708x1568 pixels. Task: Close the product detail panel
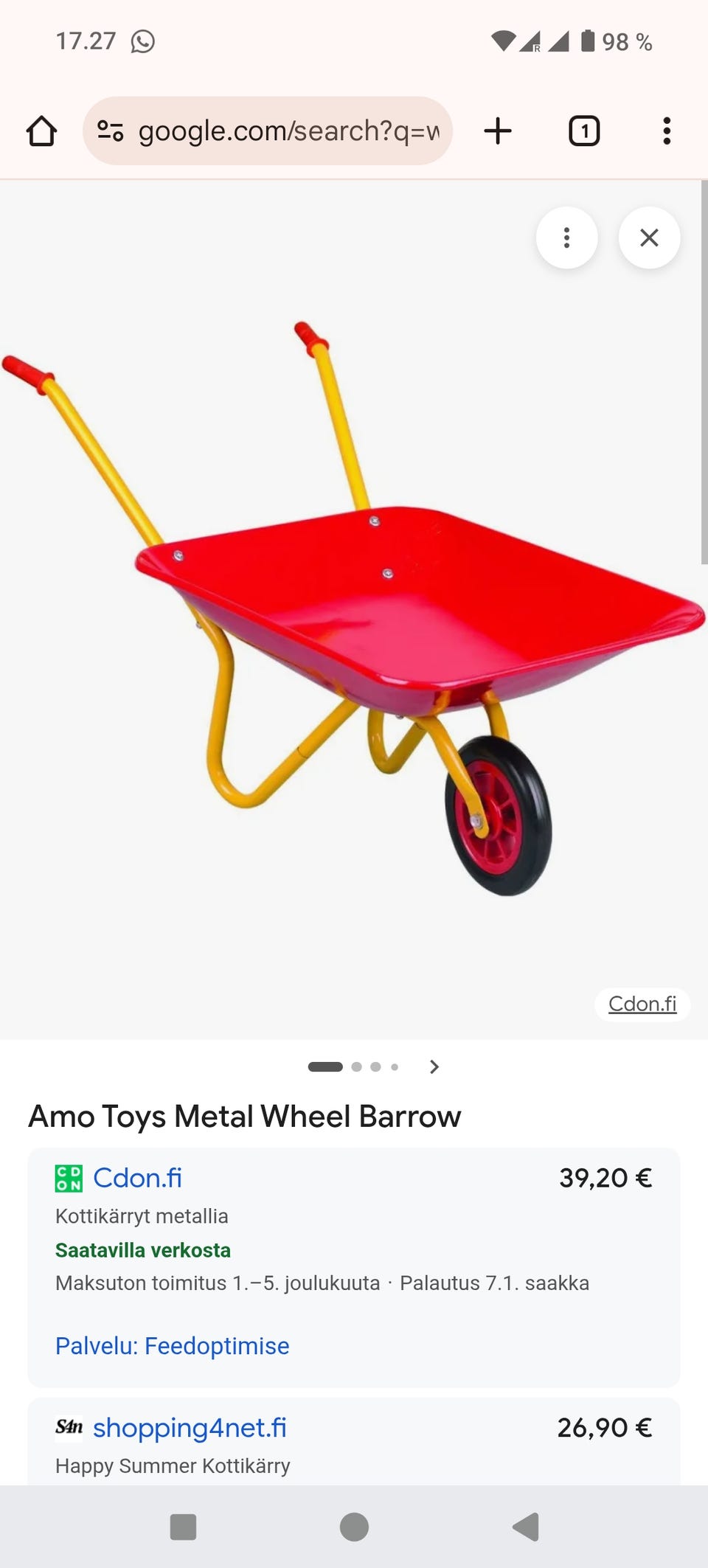click(649, 237)
